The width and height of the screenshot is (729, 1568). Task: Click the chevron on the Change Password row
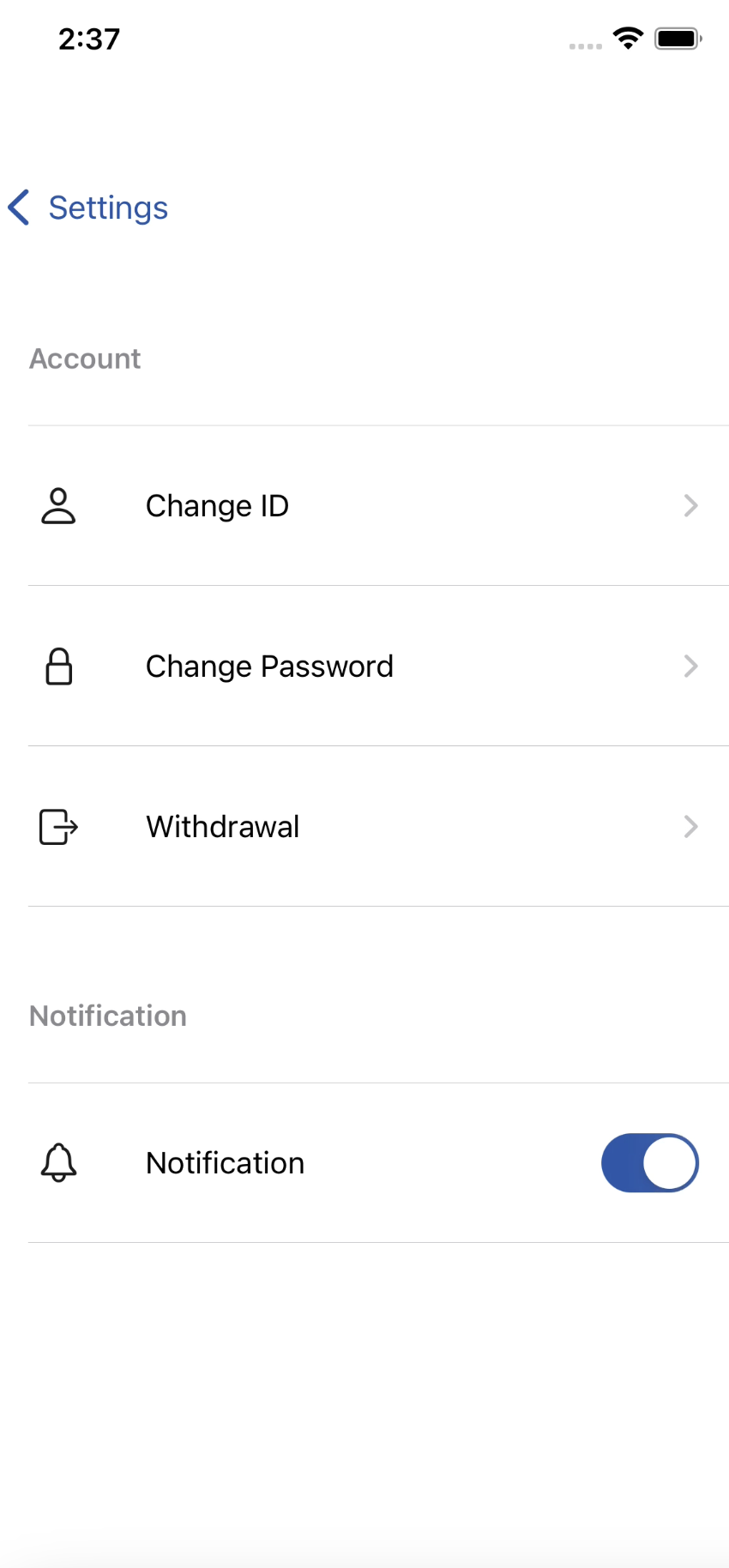tap(691, 666)
